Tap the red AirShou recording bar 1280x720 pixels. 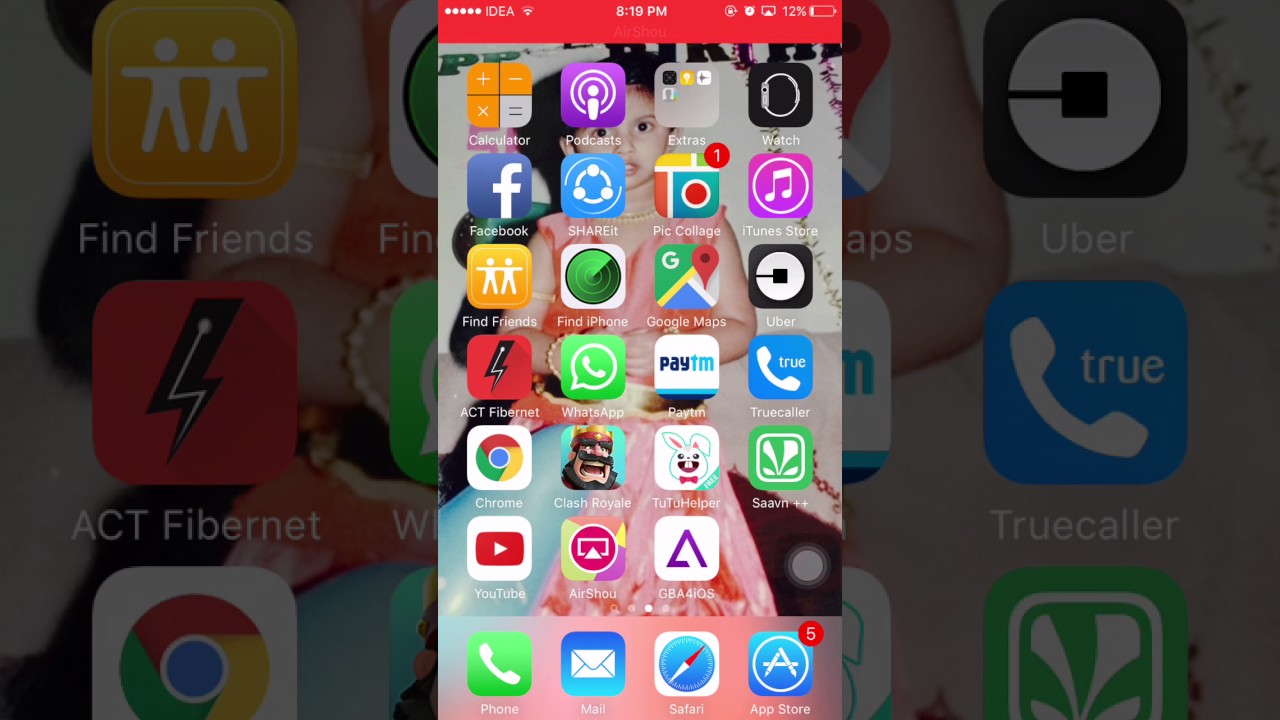[640, 32]
